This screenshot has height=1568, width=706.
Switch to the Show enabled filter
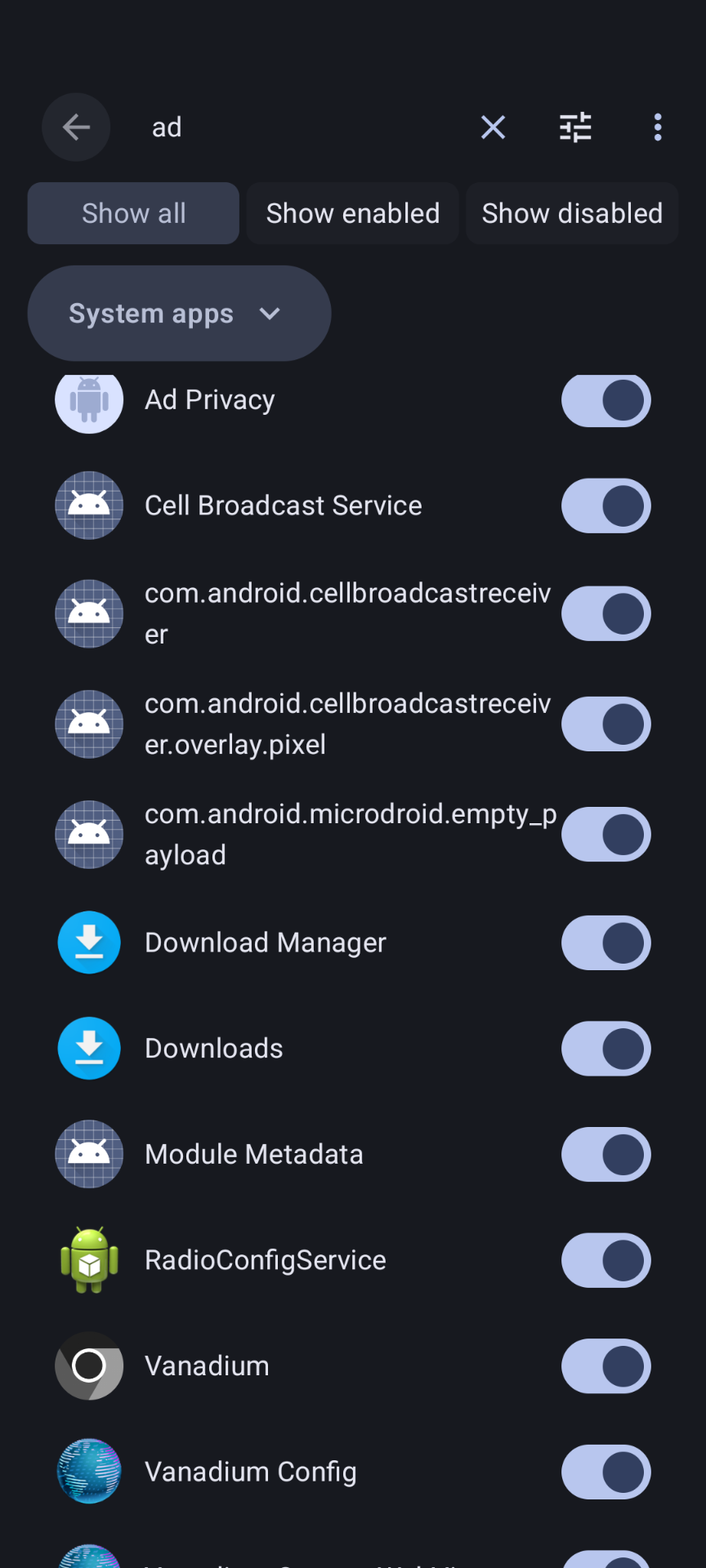[x=352, y=213]
